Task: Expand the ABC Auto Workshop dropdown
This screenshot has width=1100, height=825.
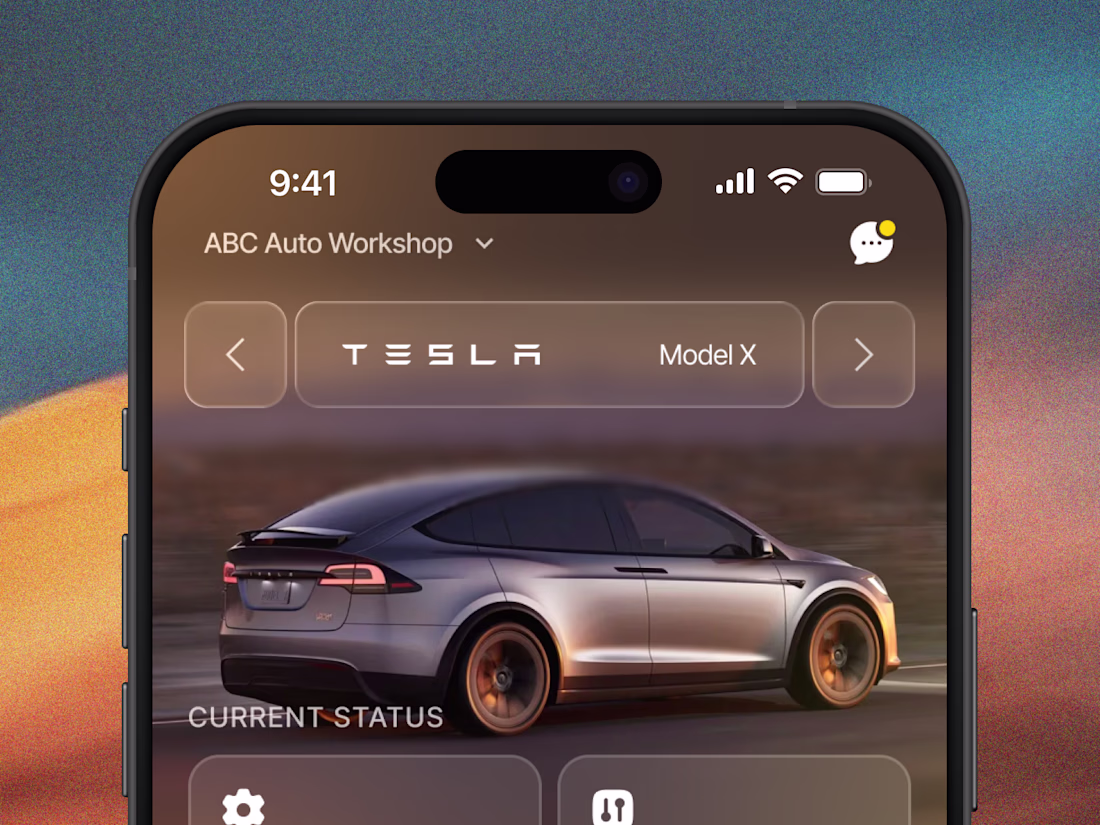Action: click(x=484, y=244)
